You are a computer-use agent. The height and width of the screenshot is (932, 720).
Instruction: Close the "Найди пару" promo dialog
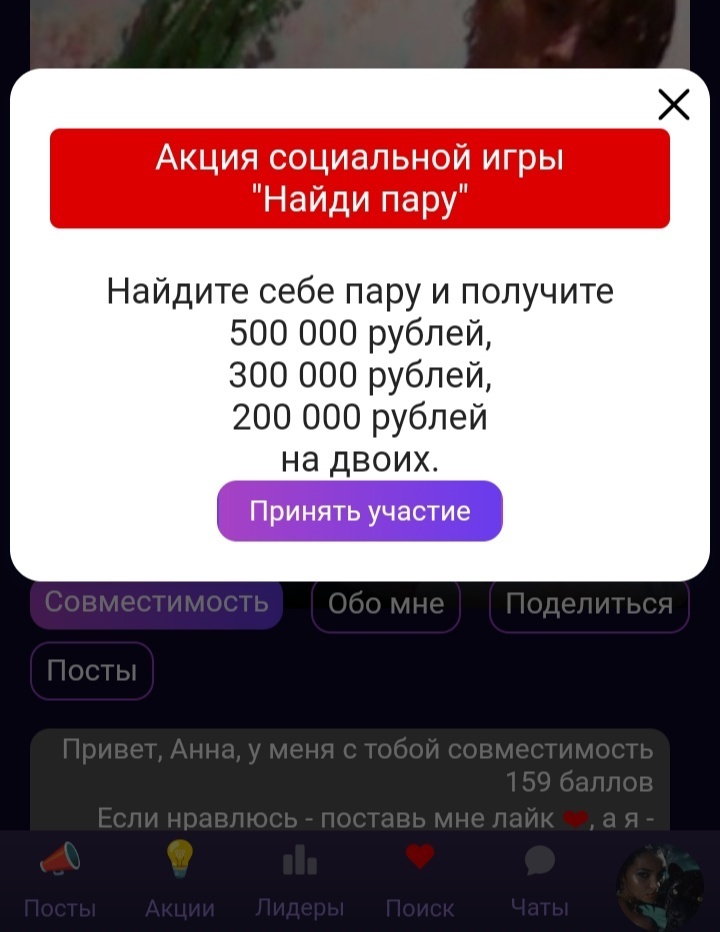point(674,104)
